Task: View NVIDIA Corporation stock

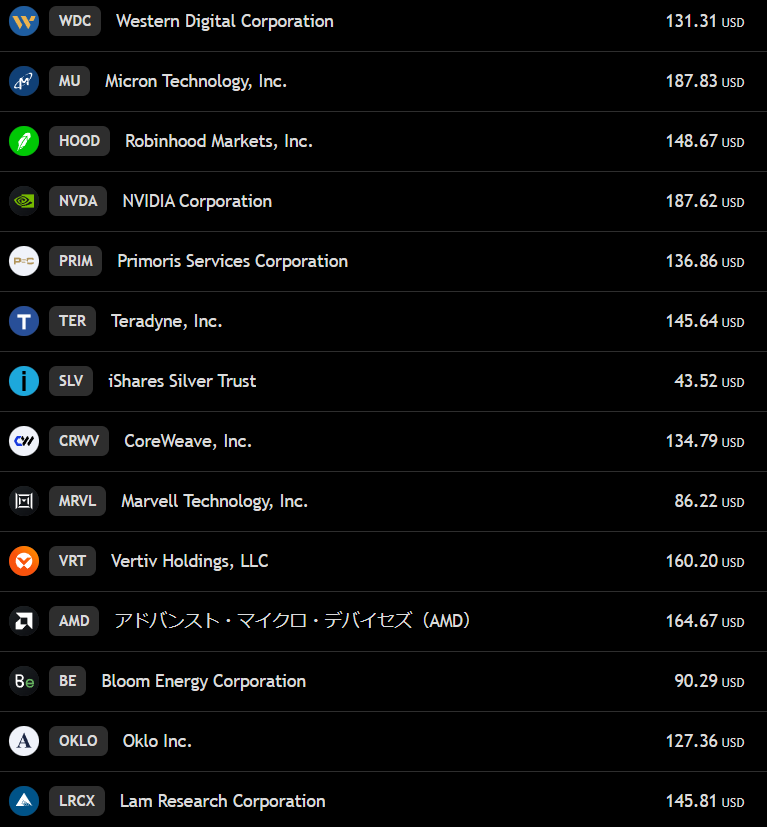Action: click(x=197, y=201)
